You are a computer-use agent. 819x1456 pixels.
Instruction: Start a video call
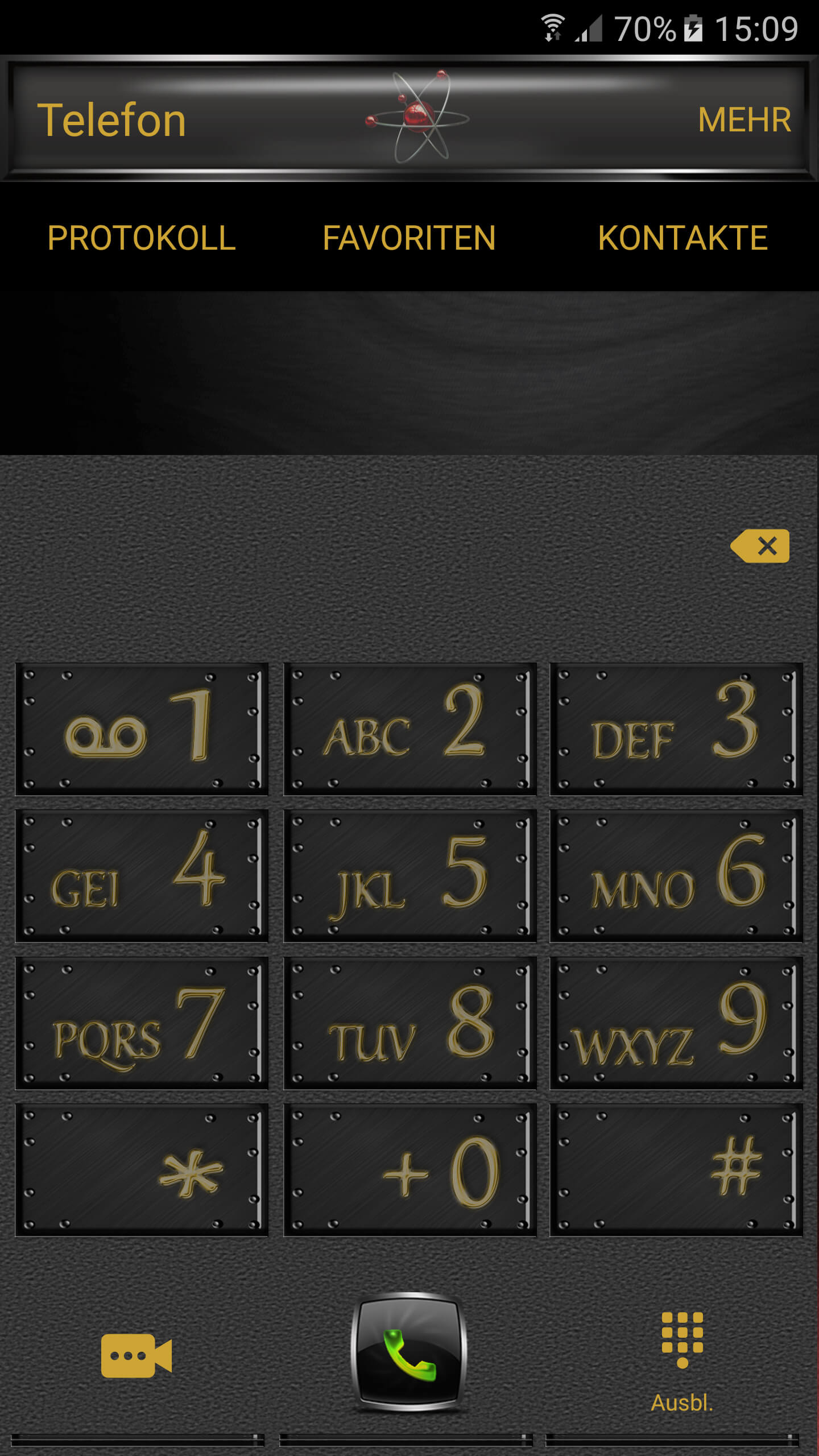(136, 1355)
